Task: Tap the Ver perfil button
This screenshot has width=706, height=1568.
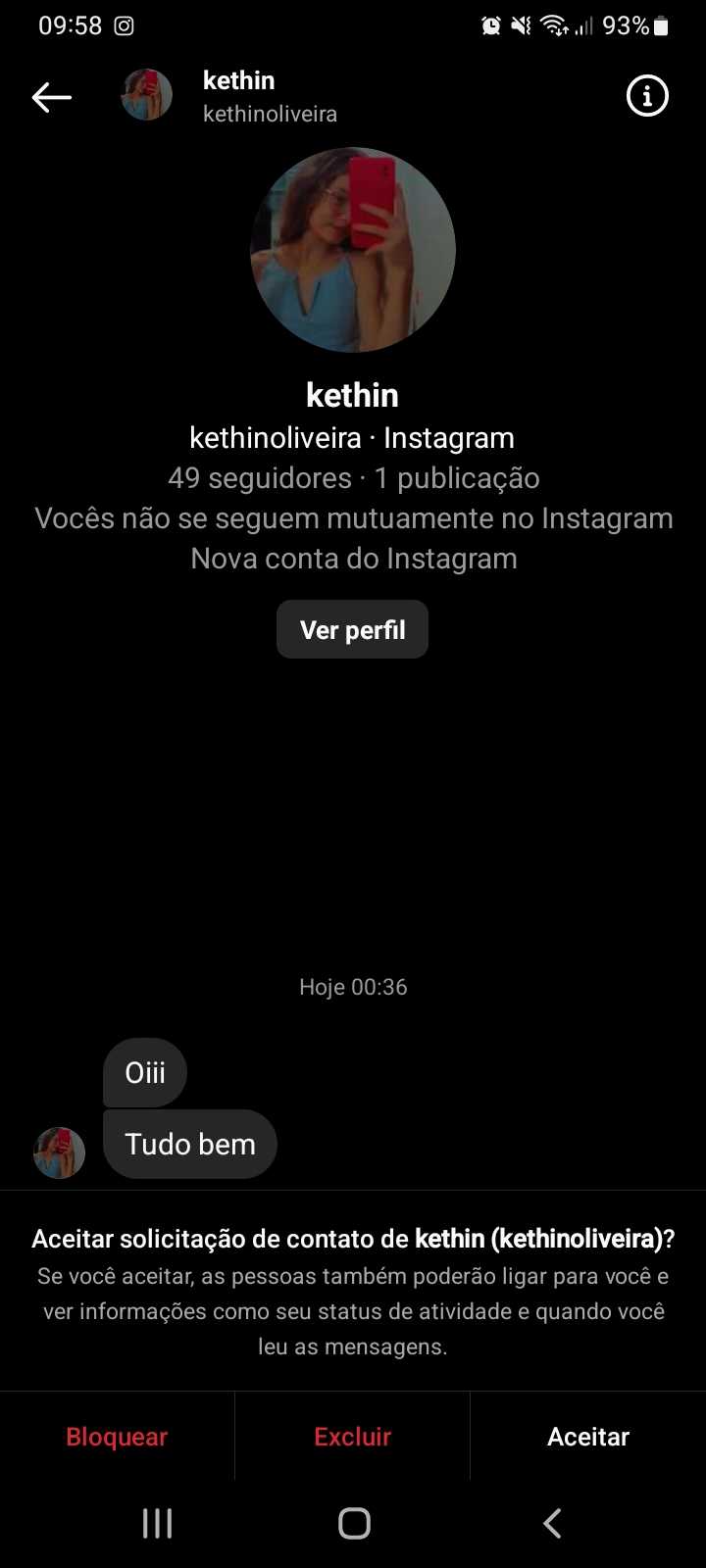Action: 352,629
